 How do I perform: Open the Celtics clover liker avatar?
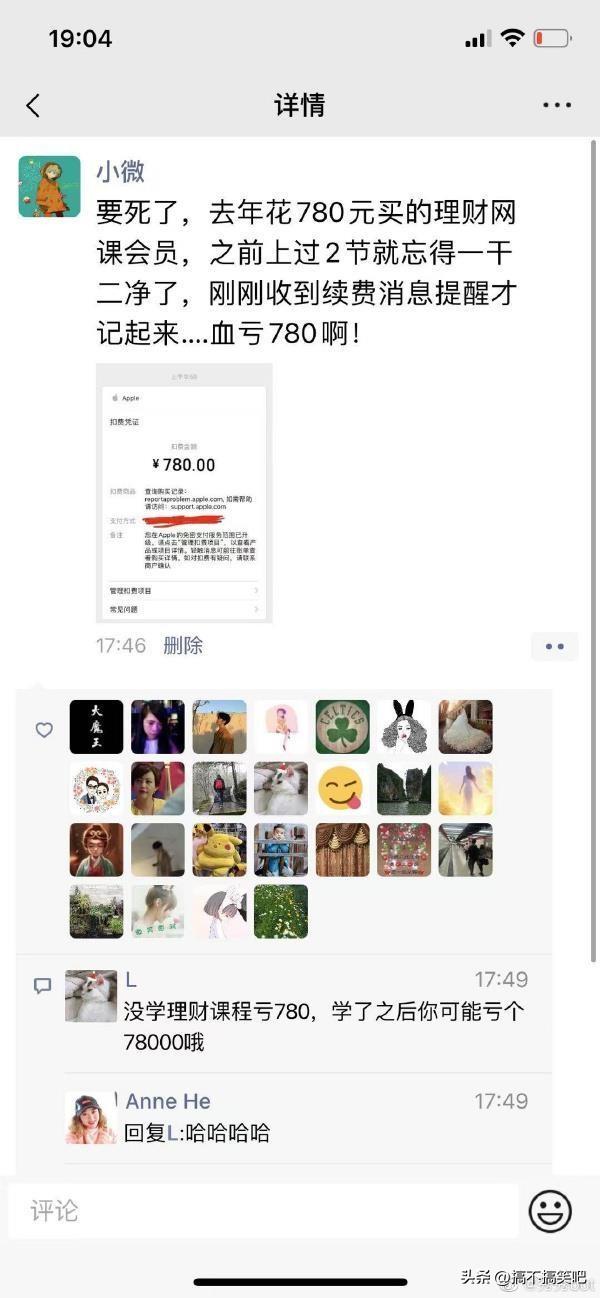(343, 727)
